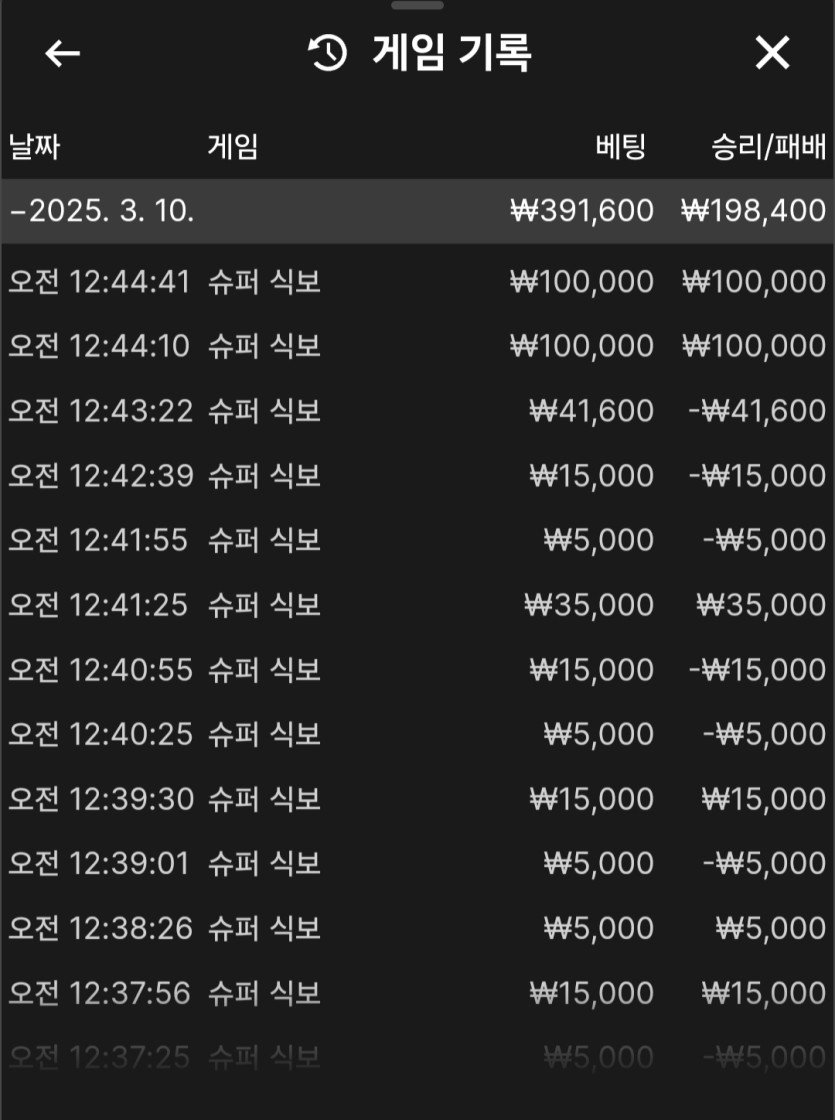Collapse the 2025. 3. 10. date group

(100, 211)
